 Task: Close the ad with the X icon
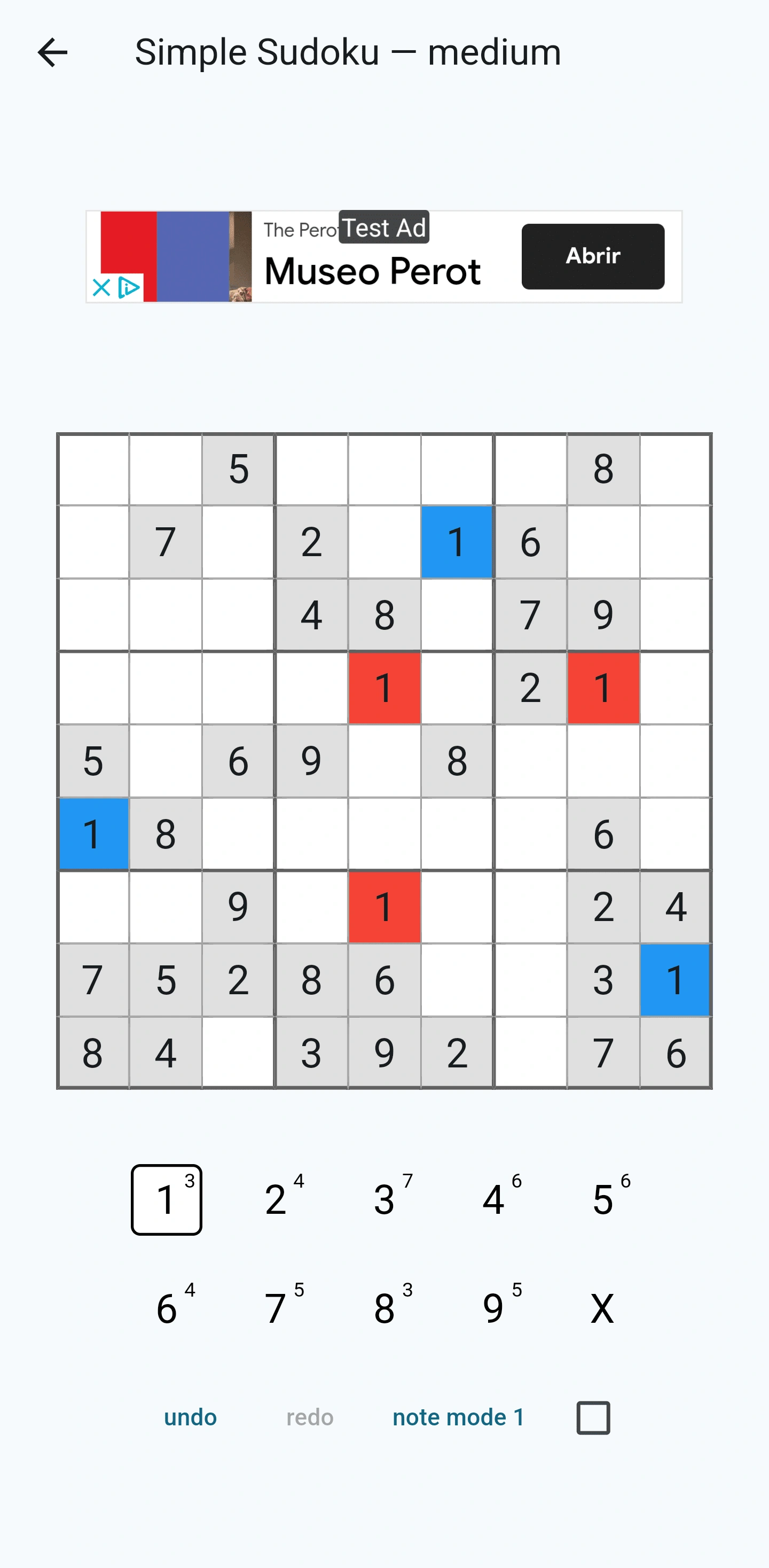(x=101, y=287)
